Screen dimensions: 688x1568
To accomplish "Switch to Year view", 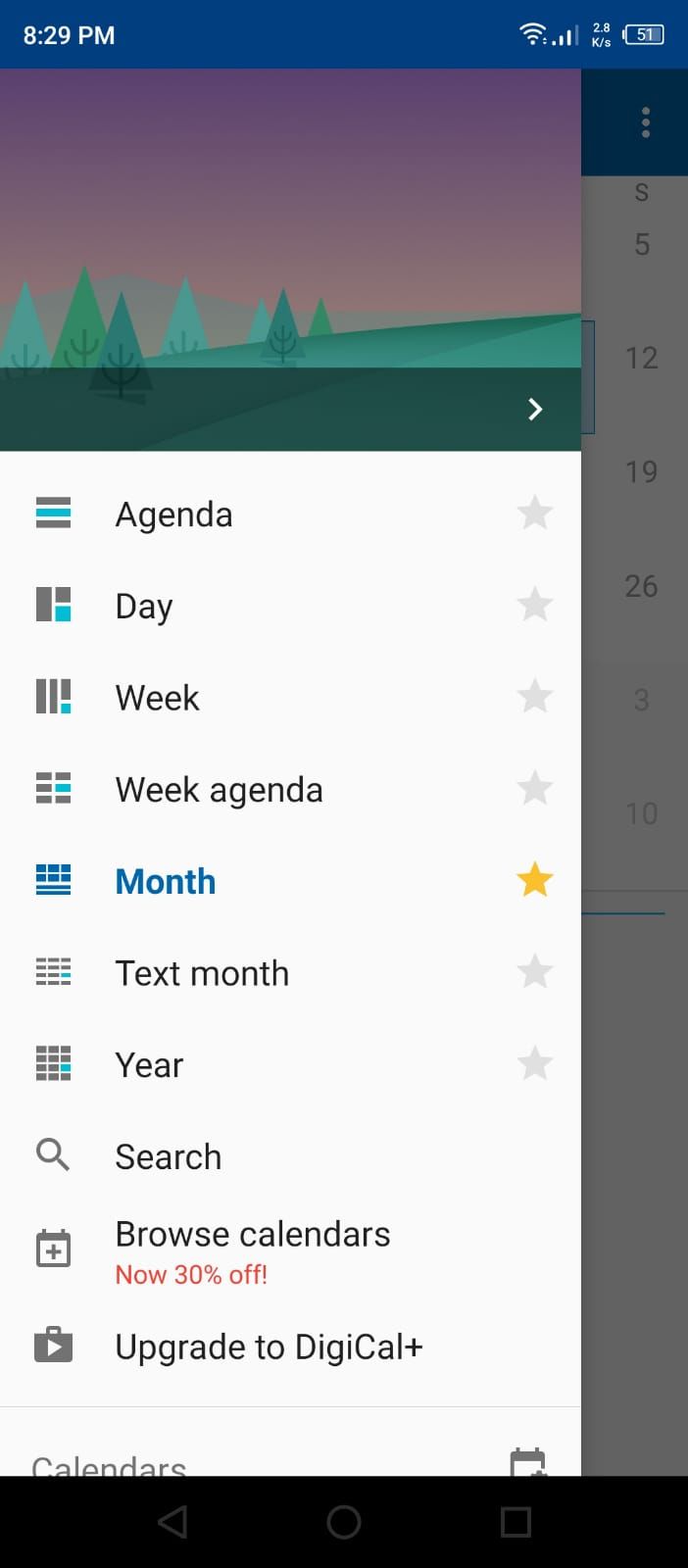I will (290, 1064).
